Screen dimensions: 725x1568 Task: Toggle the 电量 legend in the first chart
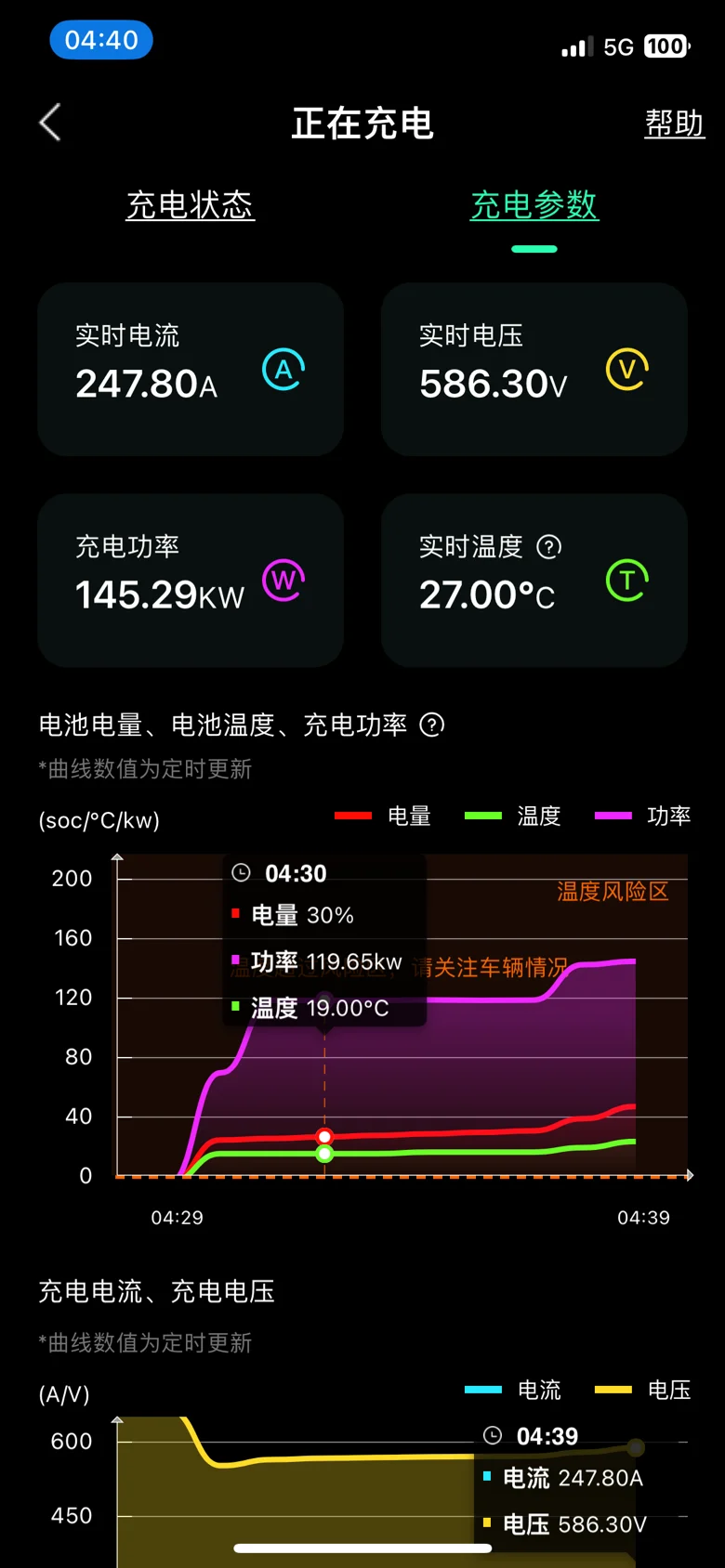pyautogui.click(x=383, y=816)
